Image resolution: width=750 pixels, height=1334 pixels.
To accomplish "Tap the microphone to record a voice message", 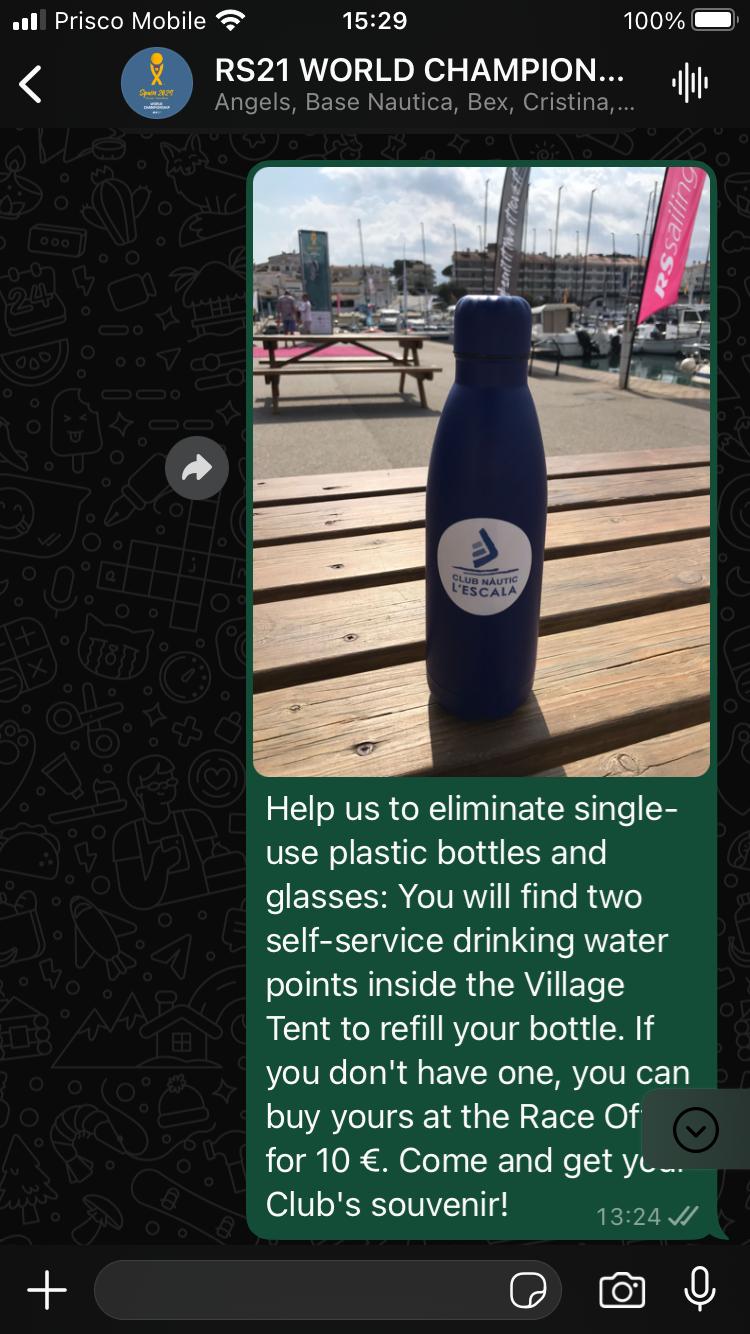I will pyautogui.click(x=700, y=1289).
